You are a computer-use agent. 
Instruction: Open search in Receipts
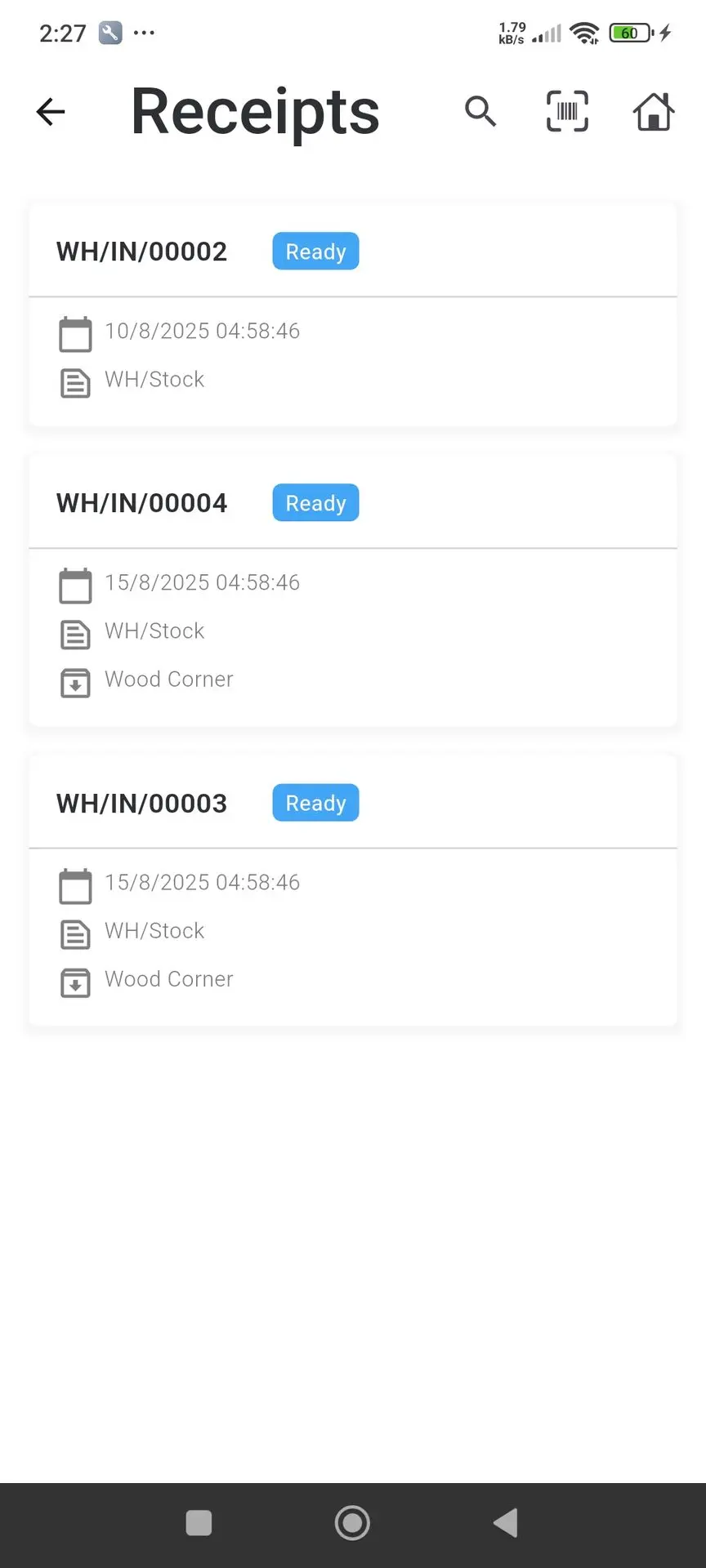(x=480, y=111)
